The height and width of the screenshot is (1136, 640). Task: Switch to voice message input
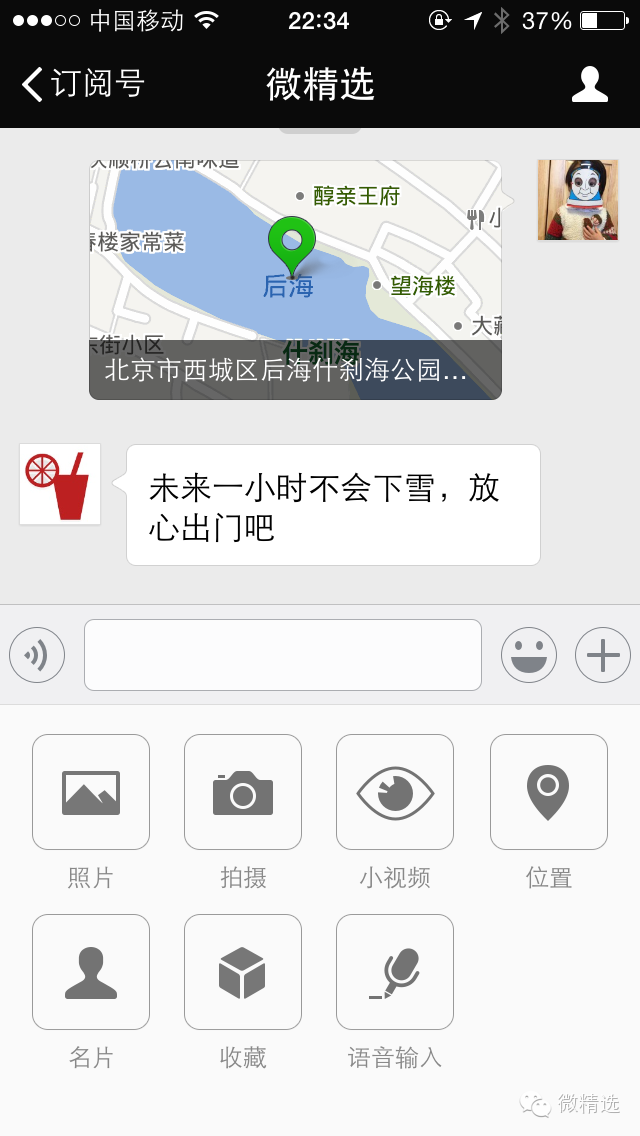tap(37, 655)
